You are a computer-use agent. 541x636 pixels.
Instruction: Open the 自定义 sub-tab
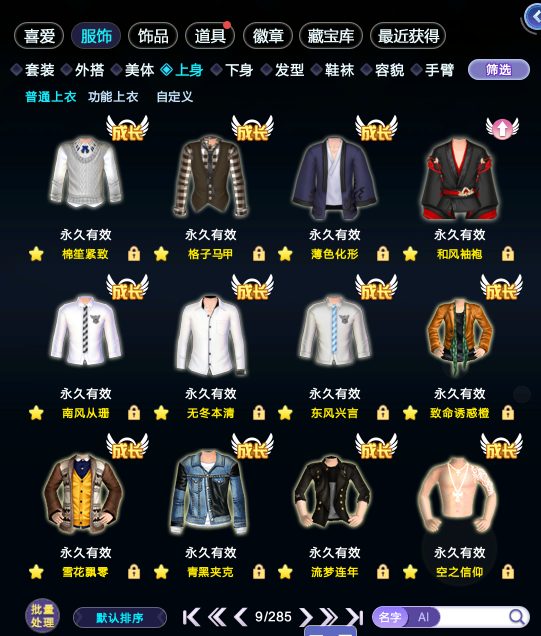click(174, 97)
